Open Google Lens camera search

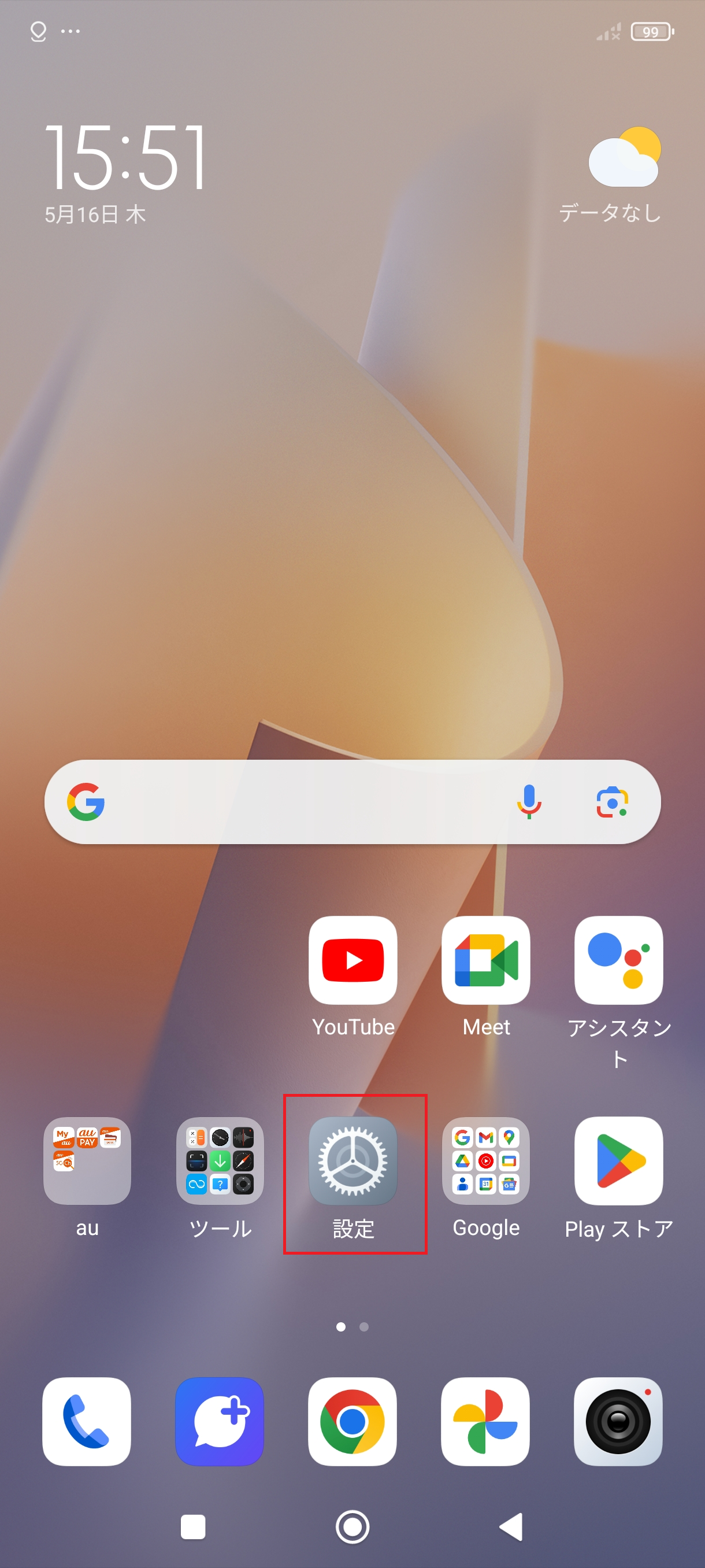click(x=612, y=802)
